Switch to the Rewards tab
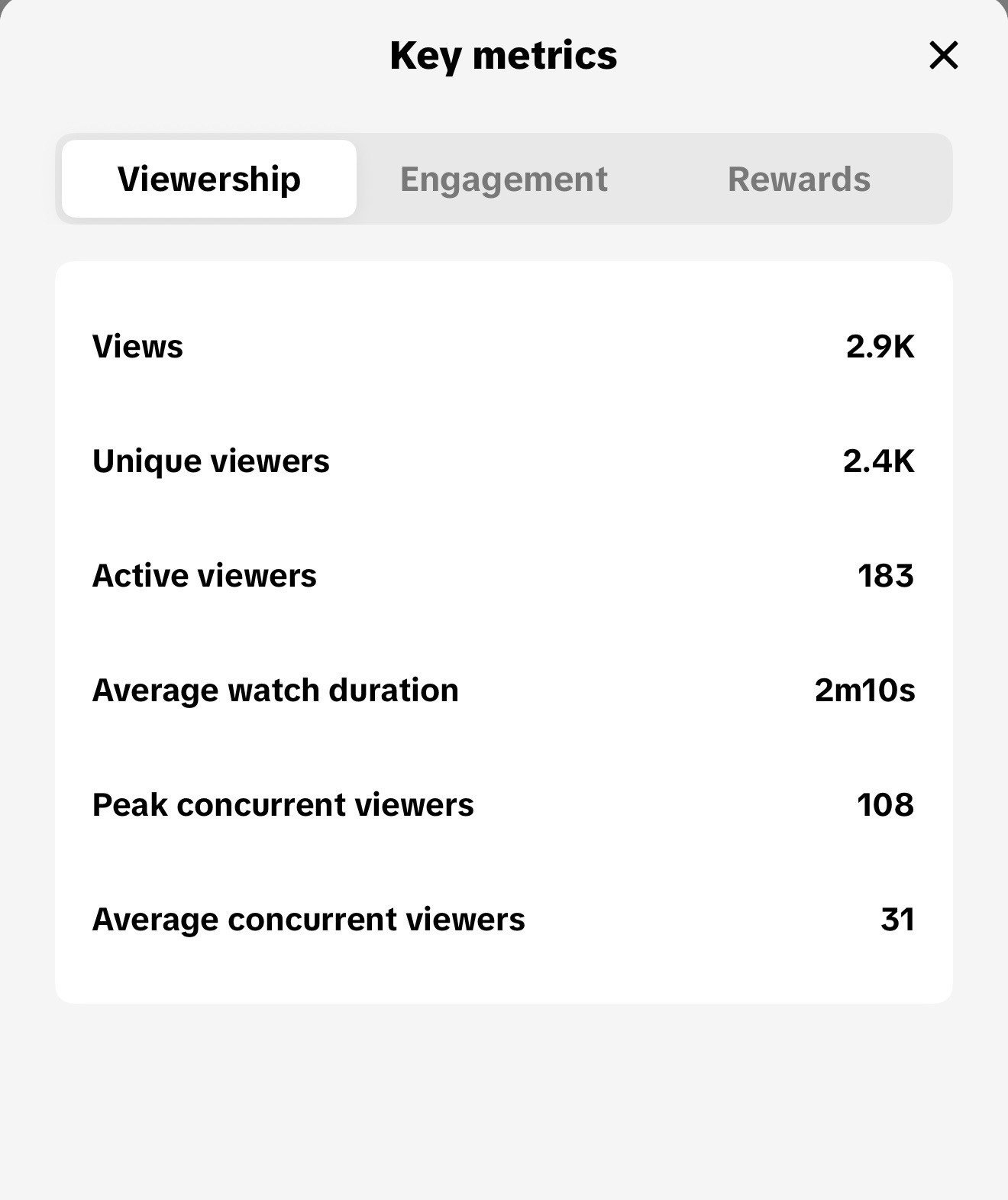 click(799, 180)
